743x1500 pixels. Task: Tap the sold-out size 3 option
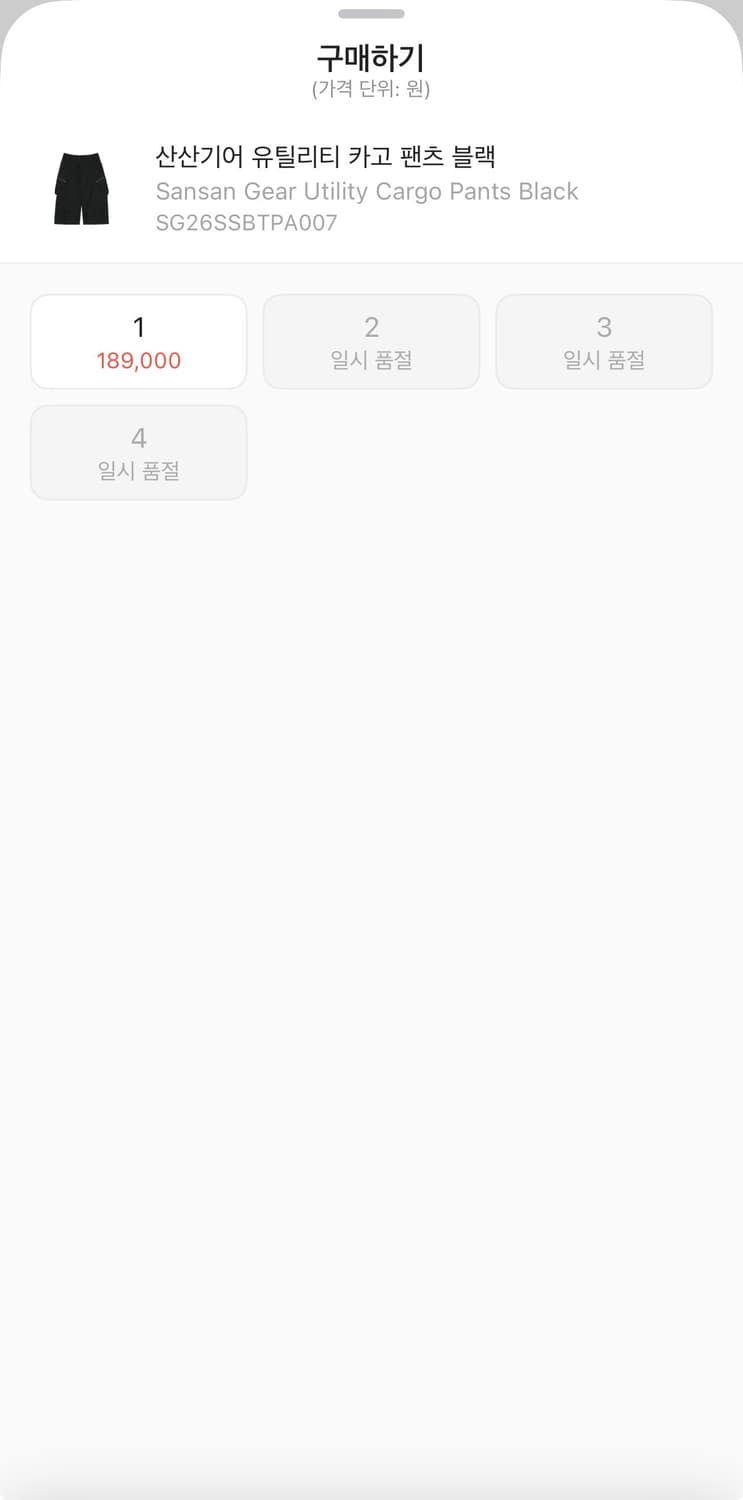pyautogui.click(x=603, y=341)
